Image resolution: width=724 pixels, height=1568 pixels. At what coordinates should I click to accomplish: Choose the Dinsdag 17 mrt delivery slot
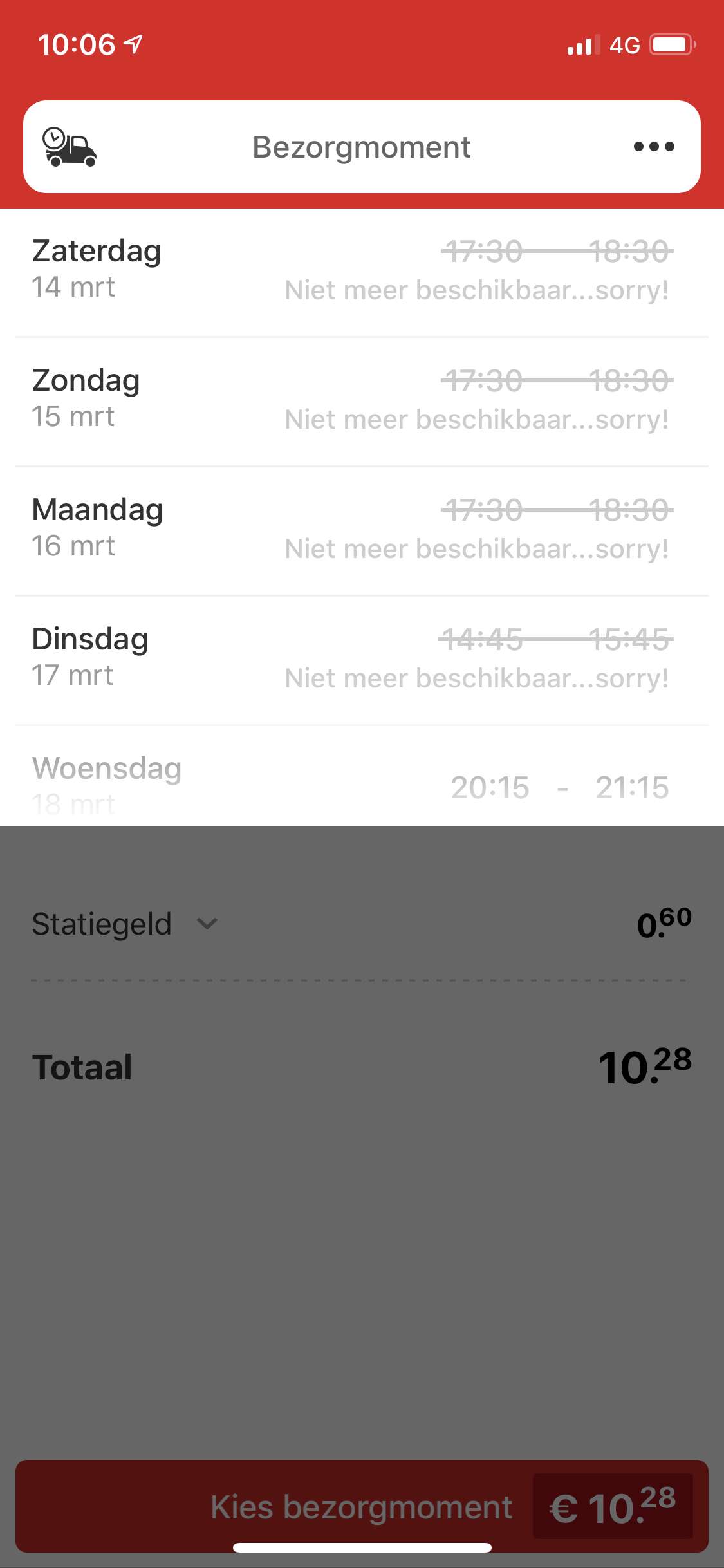pos(362,658)
